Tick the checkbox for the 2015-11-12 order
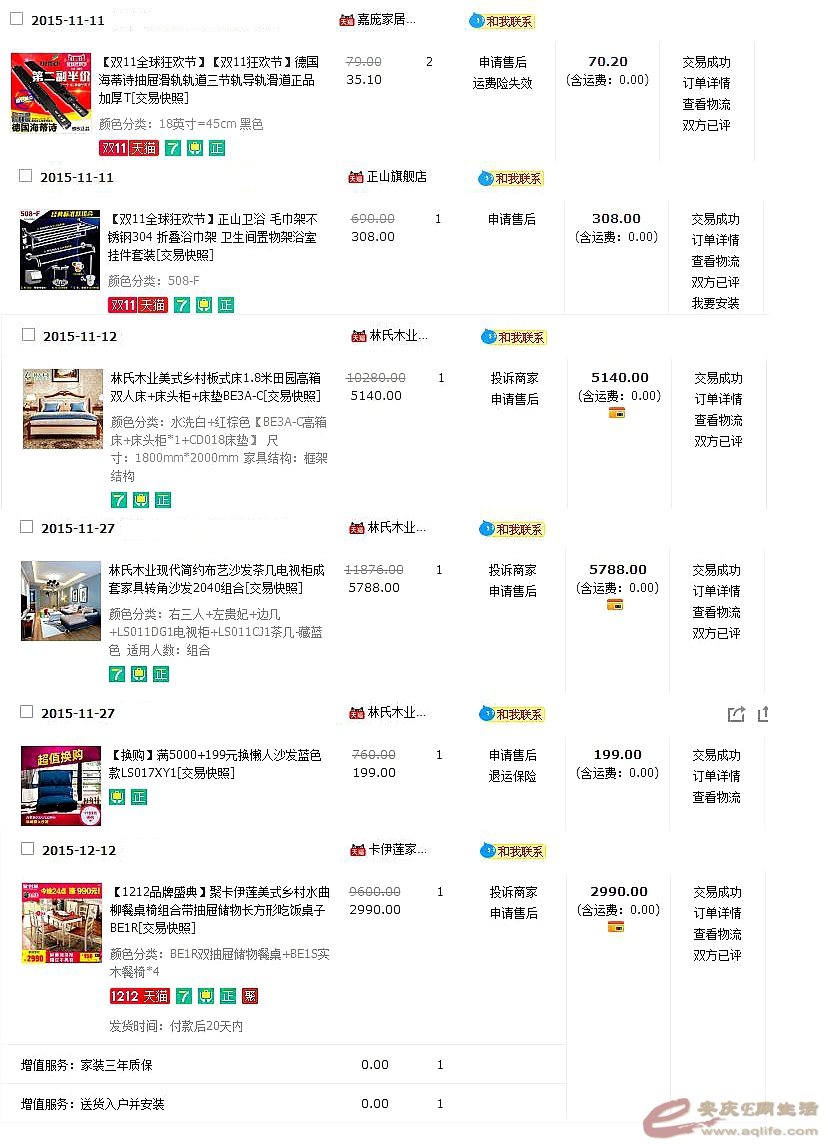 pos(28,335)
